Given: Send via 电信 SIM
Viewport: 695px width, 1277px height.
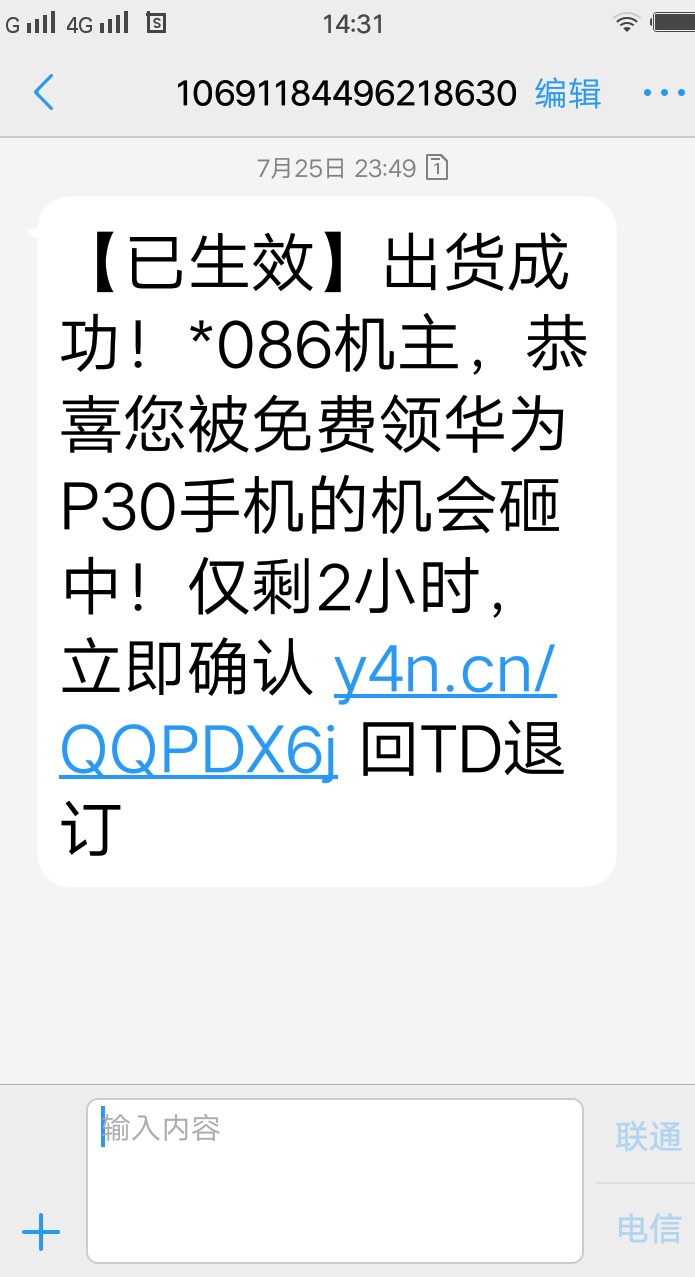Looking at the screenshot, I should point(648,1227).
